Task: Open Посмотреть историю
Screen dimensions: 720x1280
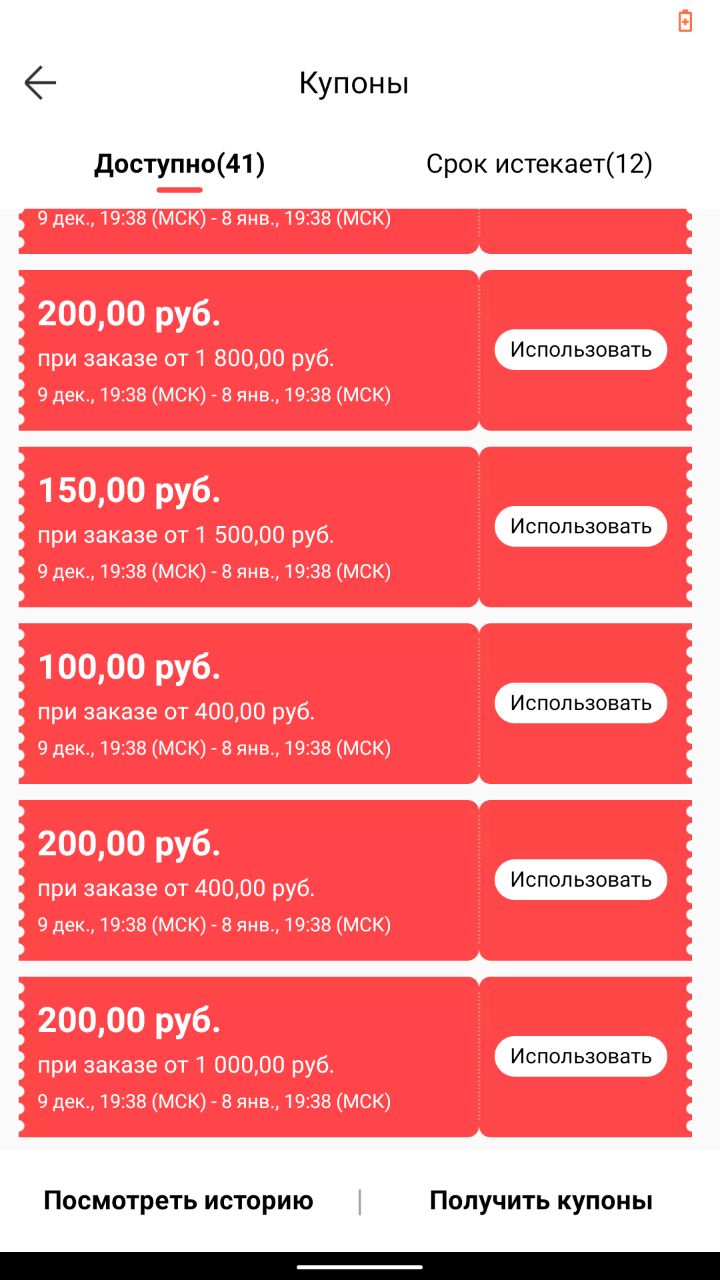Action: [178, 1200]
